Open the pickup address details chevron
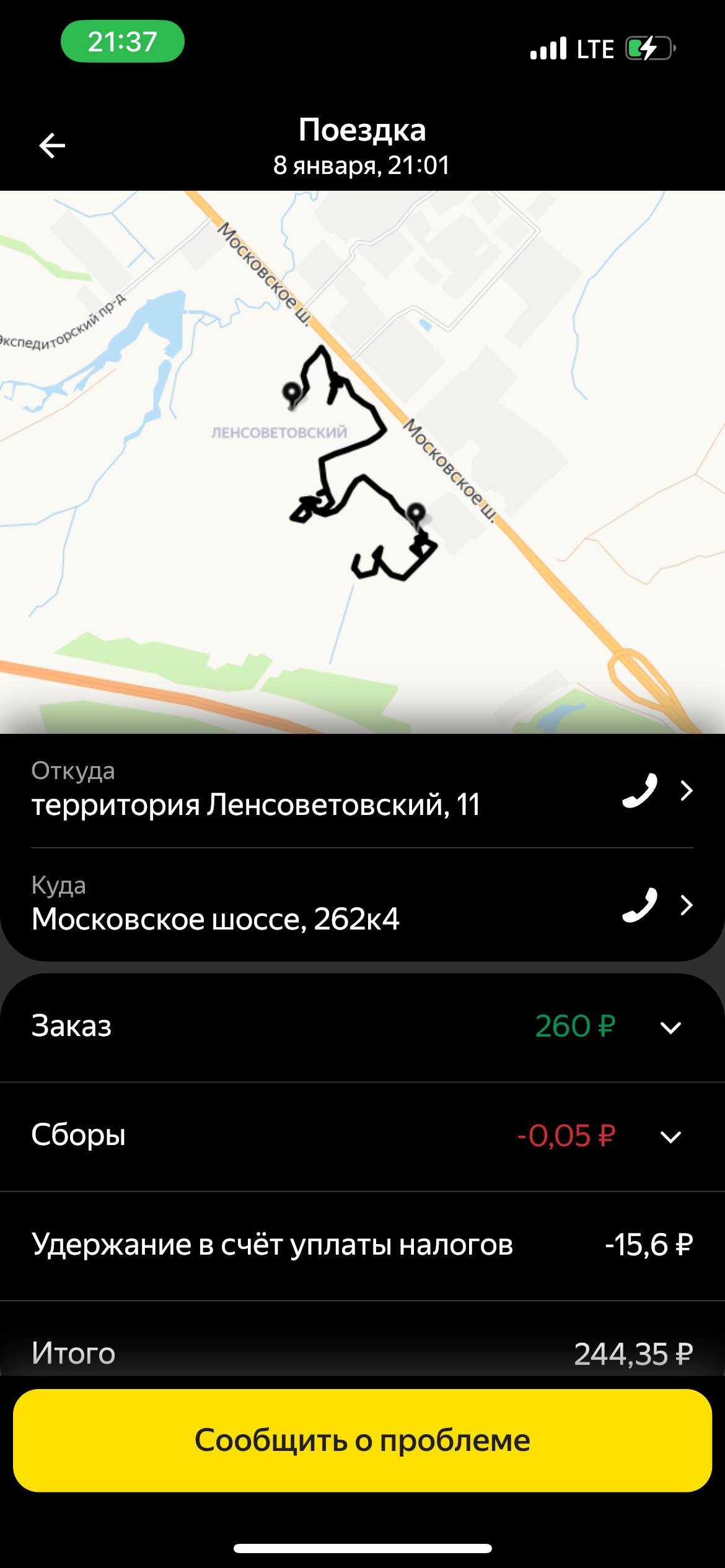Viewport: 725px width, 1568px height. coord(686,791)
